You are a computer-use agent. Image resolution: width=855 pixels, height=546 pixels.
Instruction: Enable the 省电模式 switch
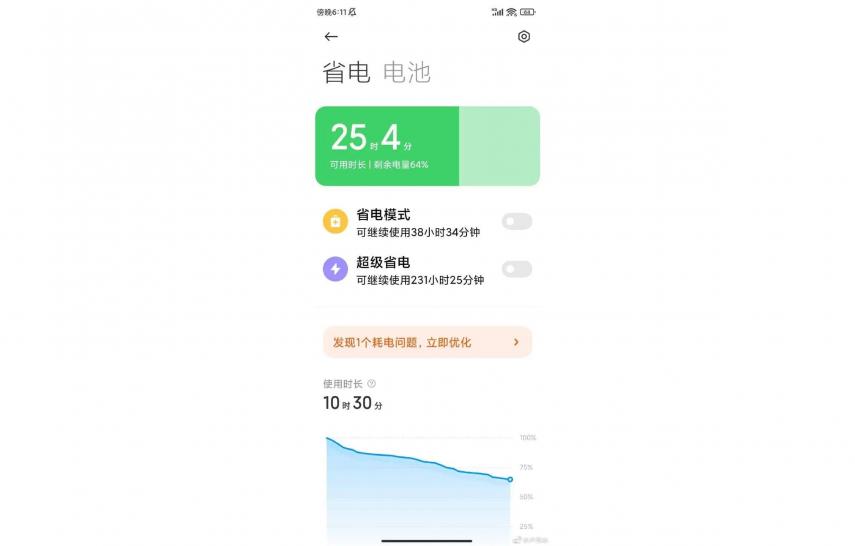tap(517, 222)
